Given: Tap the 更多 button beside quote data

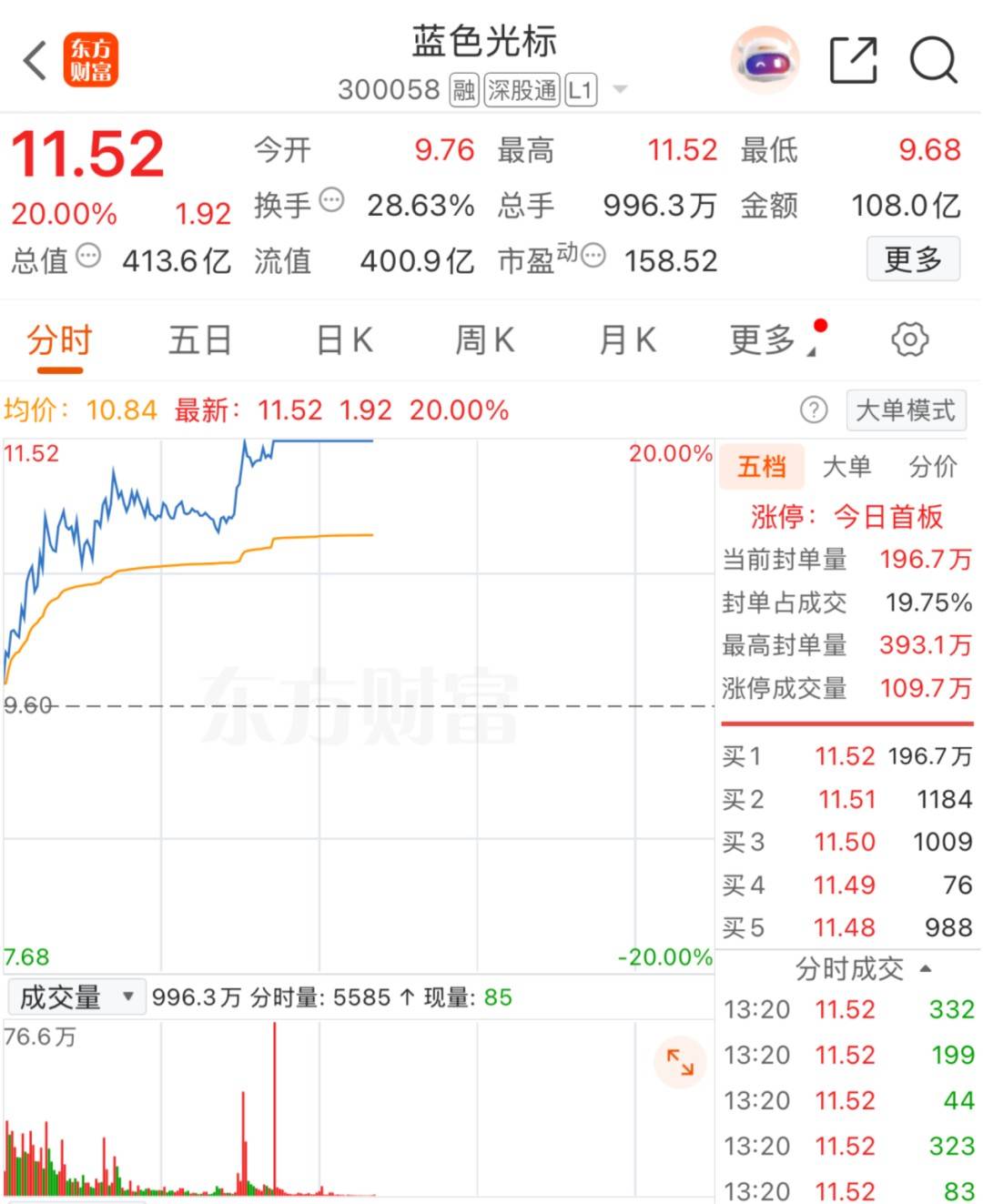Looking at the screenshot, I should [x=912, y=259].
